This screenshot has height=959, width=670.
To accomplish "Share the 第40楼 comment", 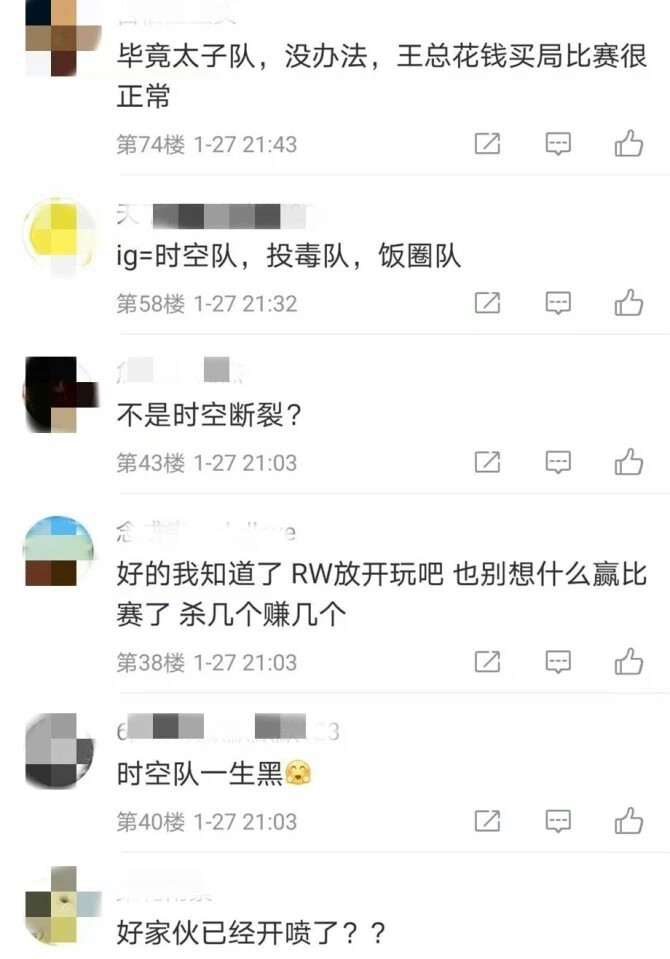I will coord(487,821).
